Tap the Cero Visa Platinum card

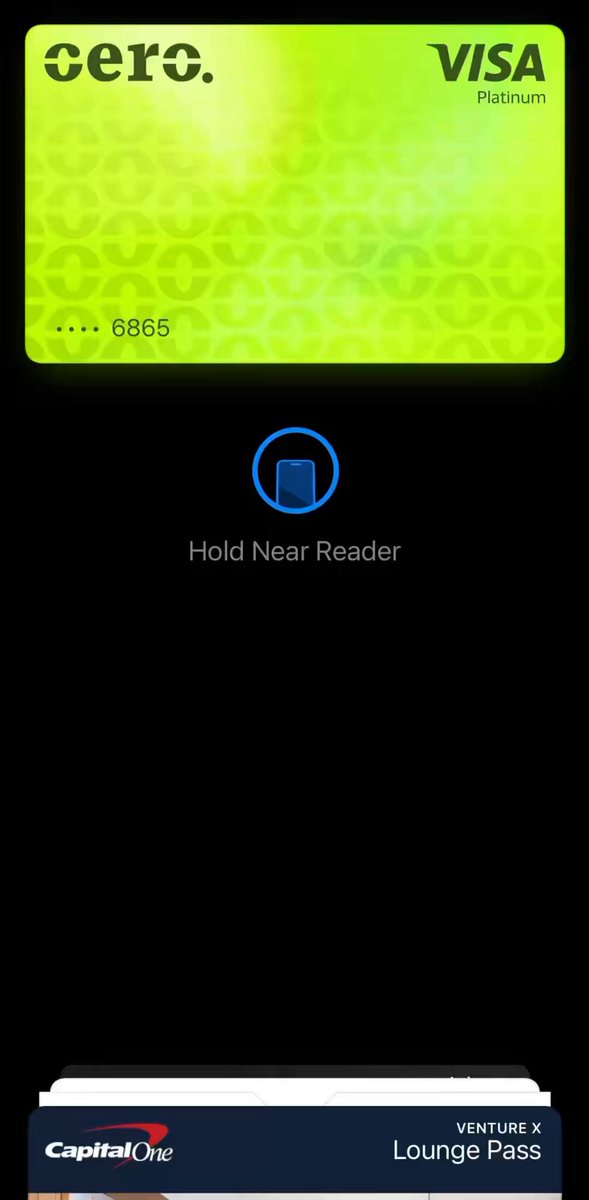pyautogui.click(x=294, y=193)
